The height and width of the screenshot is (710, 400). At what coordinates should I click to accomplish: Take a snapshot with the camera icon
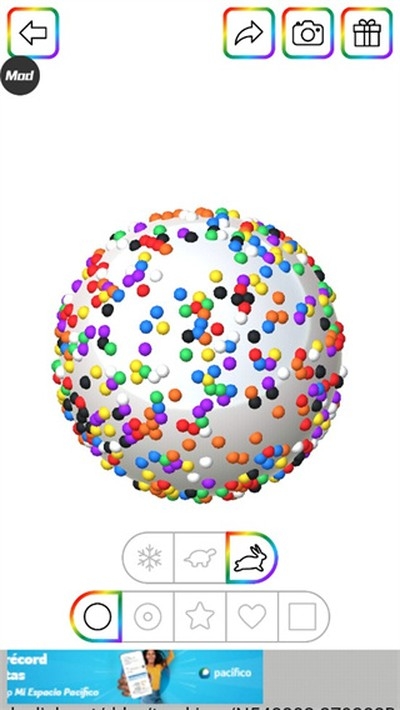point(308,33)
